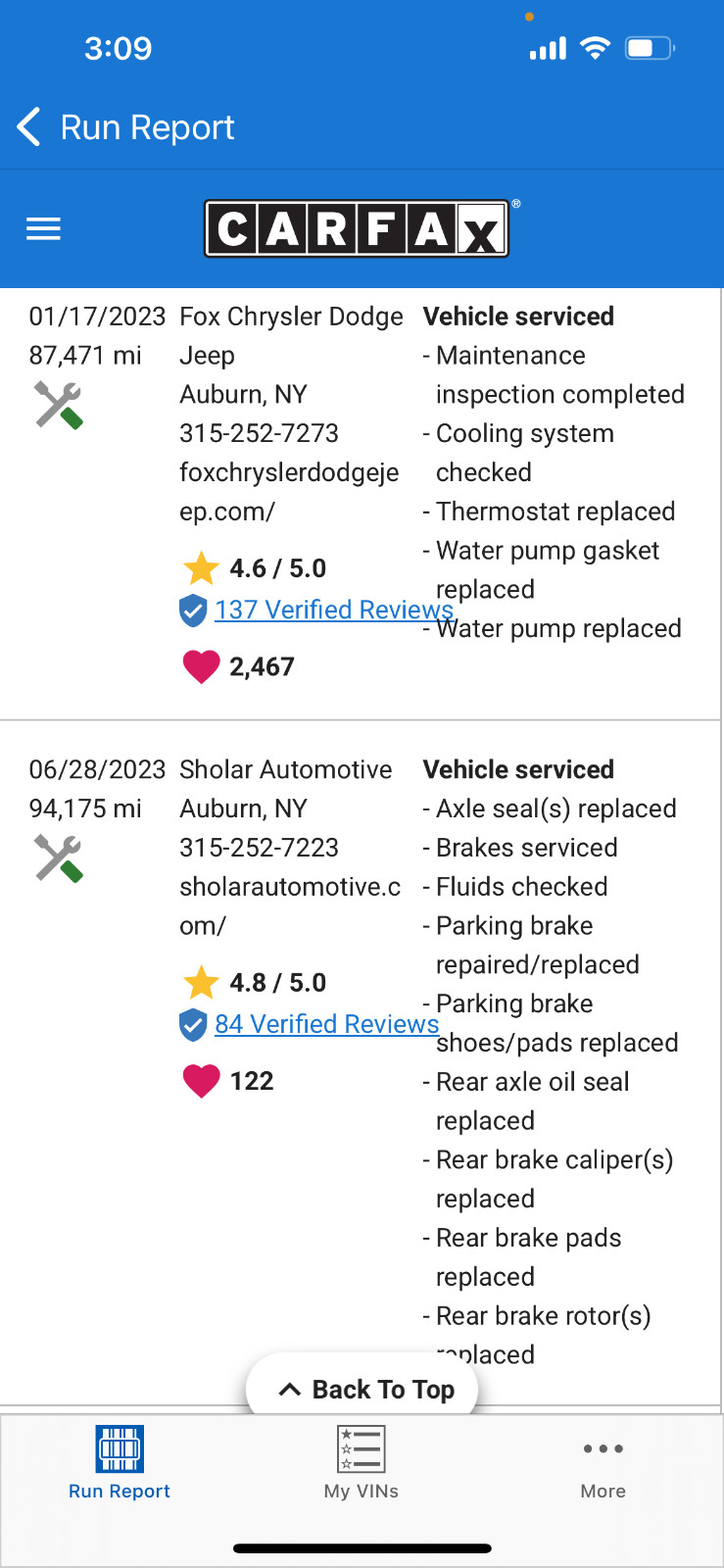Open the hamburger menu
This screenshot has width=724, height=1568.
[43, 229]
